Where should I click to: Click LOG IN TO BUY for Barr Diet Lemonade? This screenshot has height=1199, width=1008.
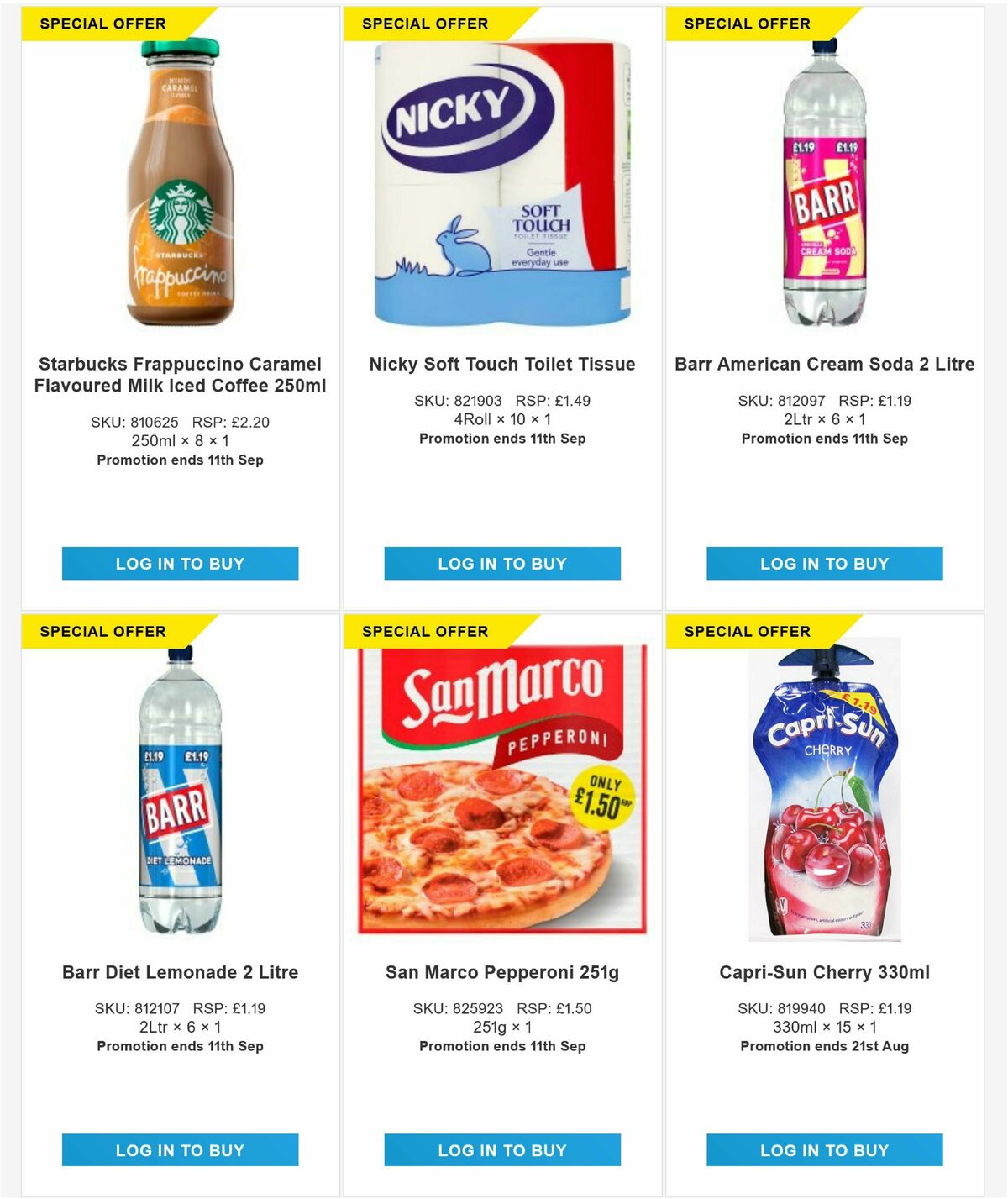tap(180, 1149)
